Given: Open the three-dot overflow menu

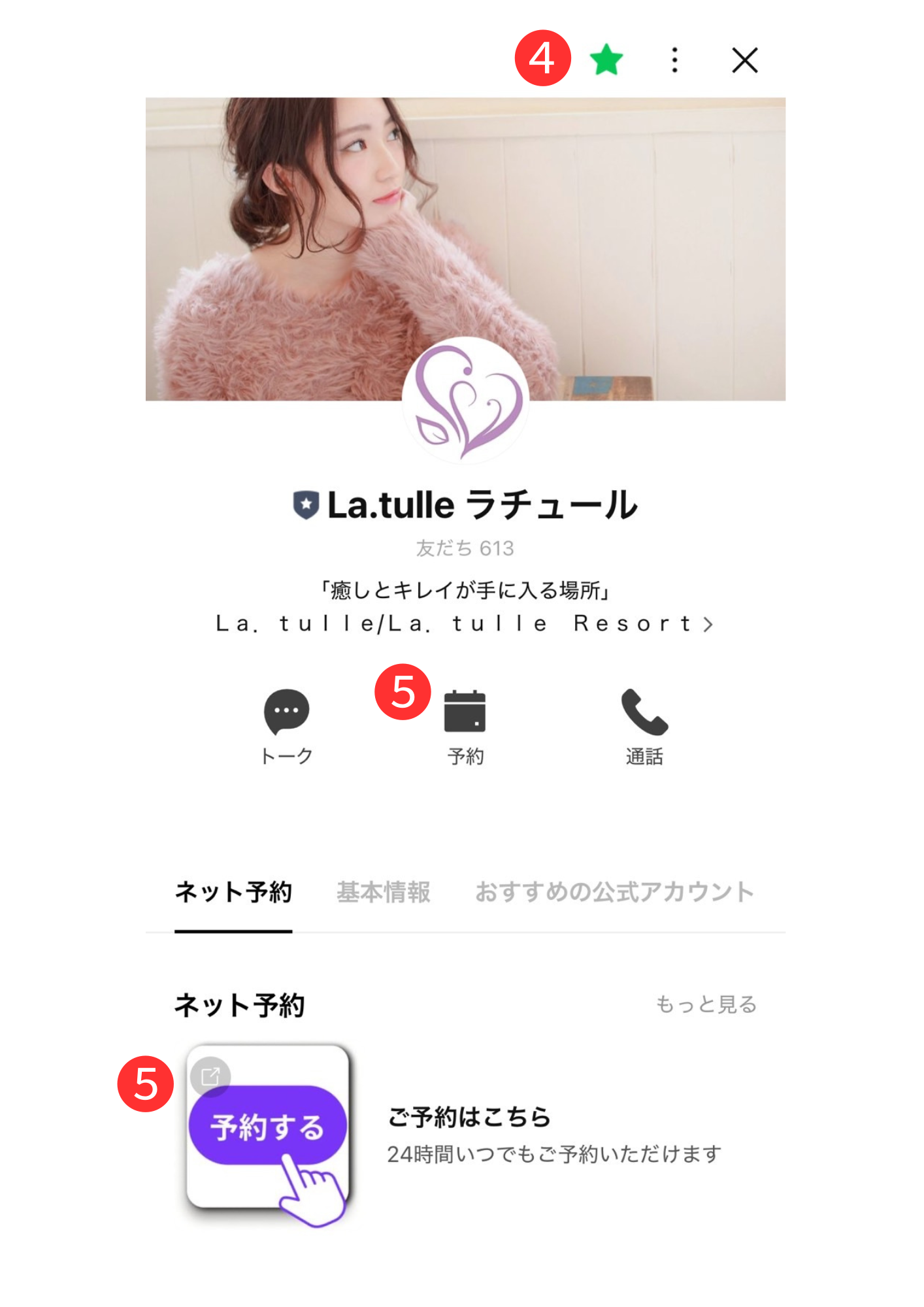Looking at the screenshot, I should [674, 60].
